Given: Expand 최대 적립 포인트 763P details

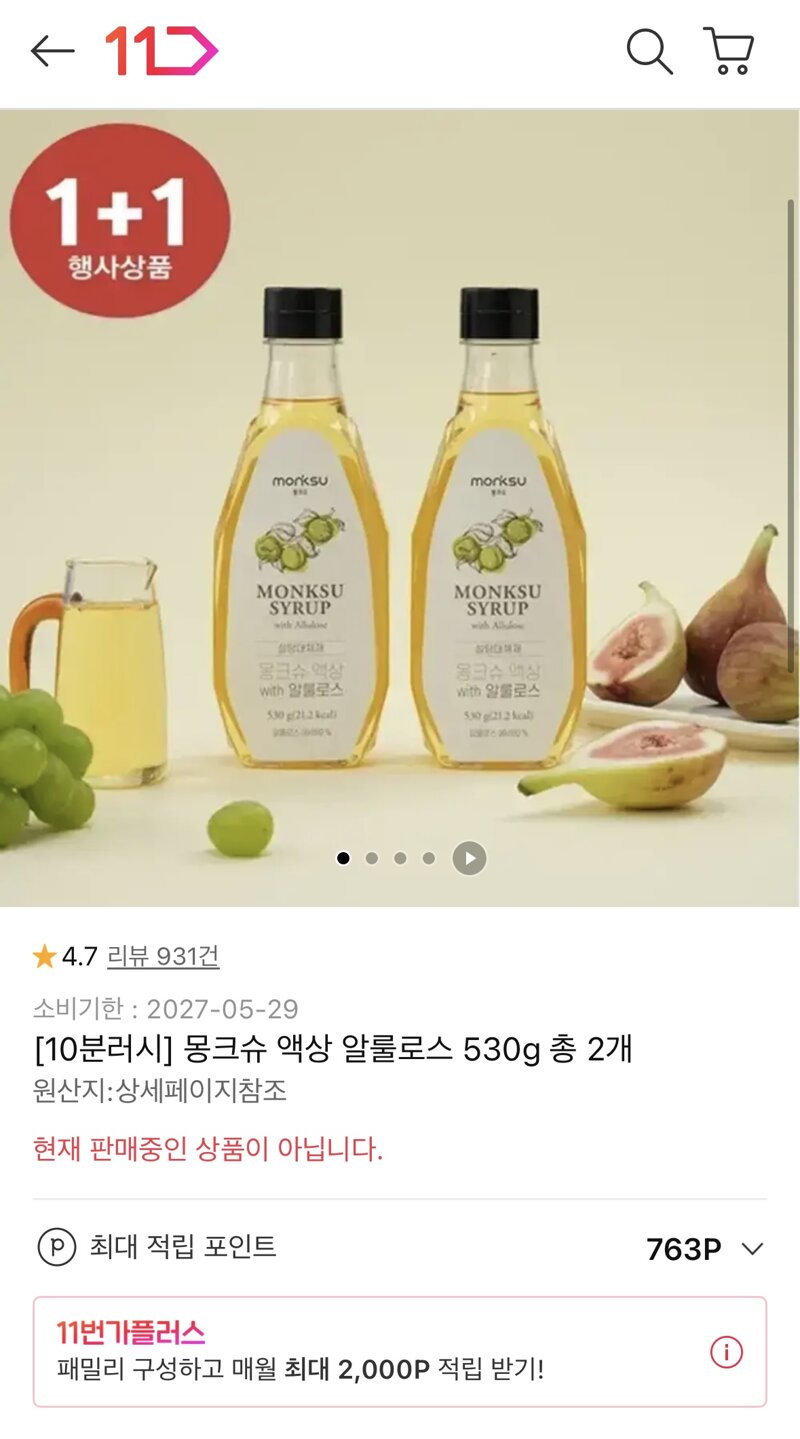Looking at the screenshot, I should (x=400, y=1248).
